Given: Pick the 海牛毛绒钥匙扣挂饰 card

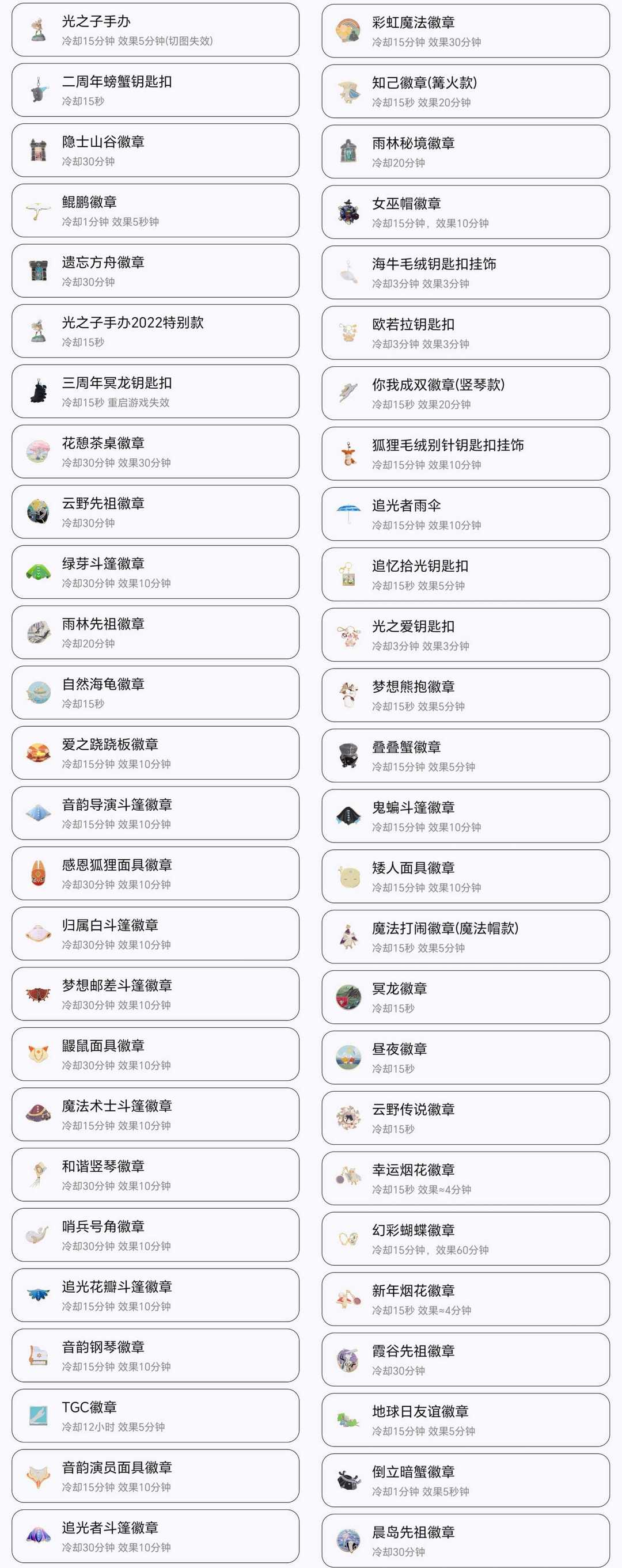Looking at the screenshot, I should tap(465, 272).
